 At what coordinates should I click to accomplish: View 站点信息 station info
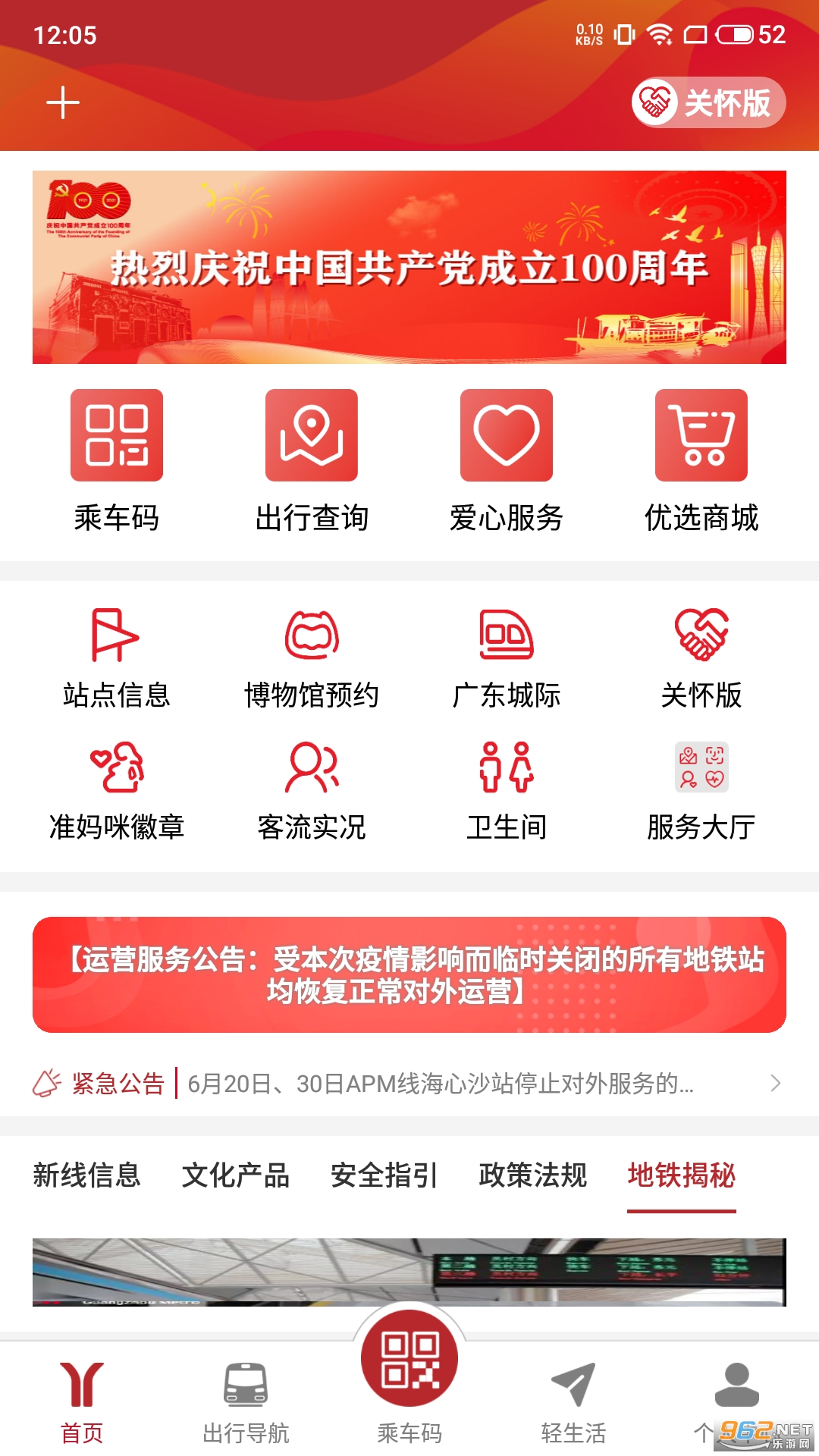tap(117, 657)
